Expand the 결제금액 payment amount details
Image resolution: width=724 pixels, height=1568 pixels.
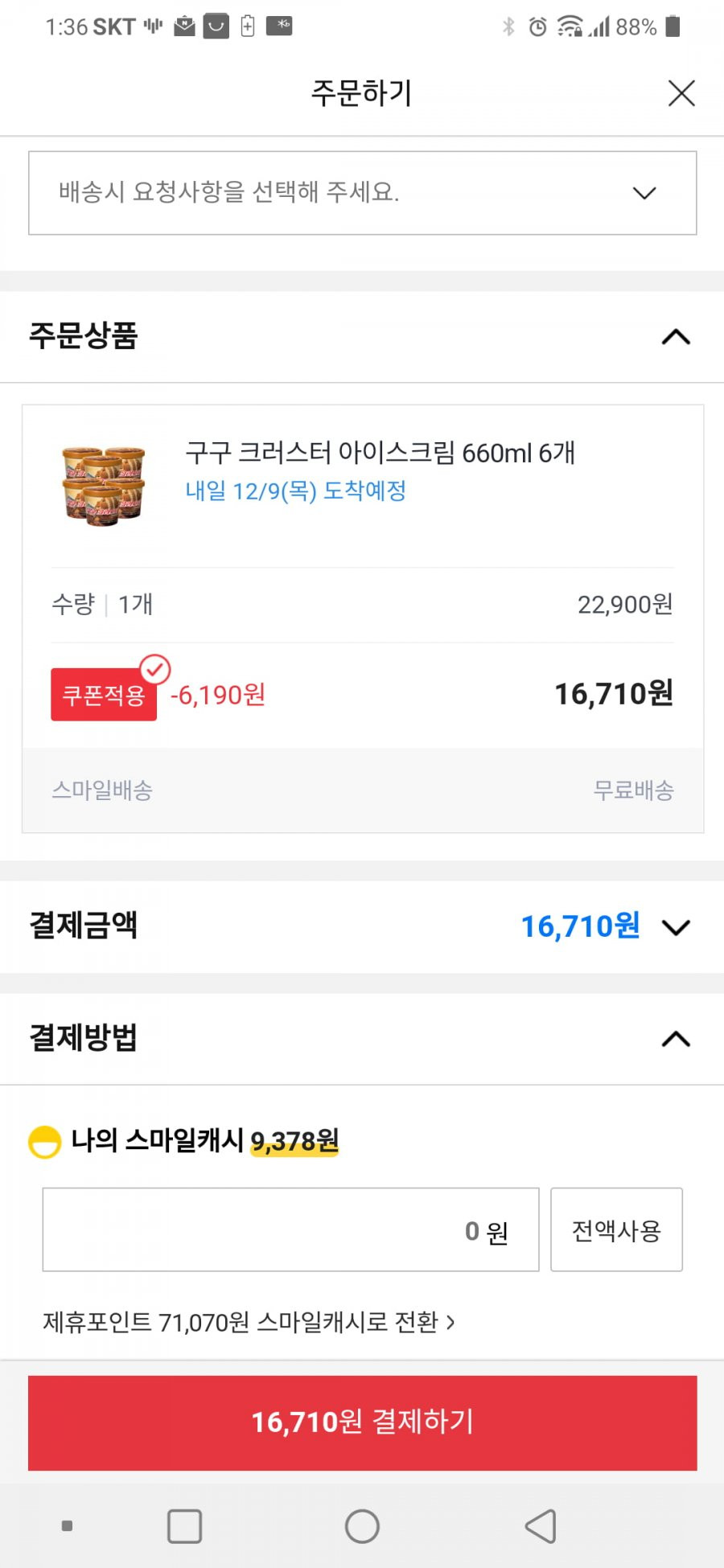pos(676,927)
